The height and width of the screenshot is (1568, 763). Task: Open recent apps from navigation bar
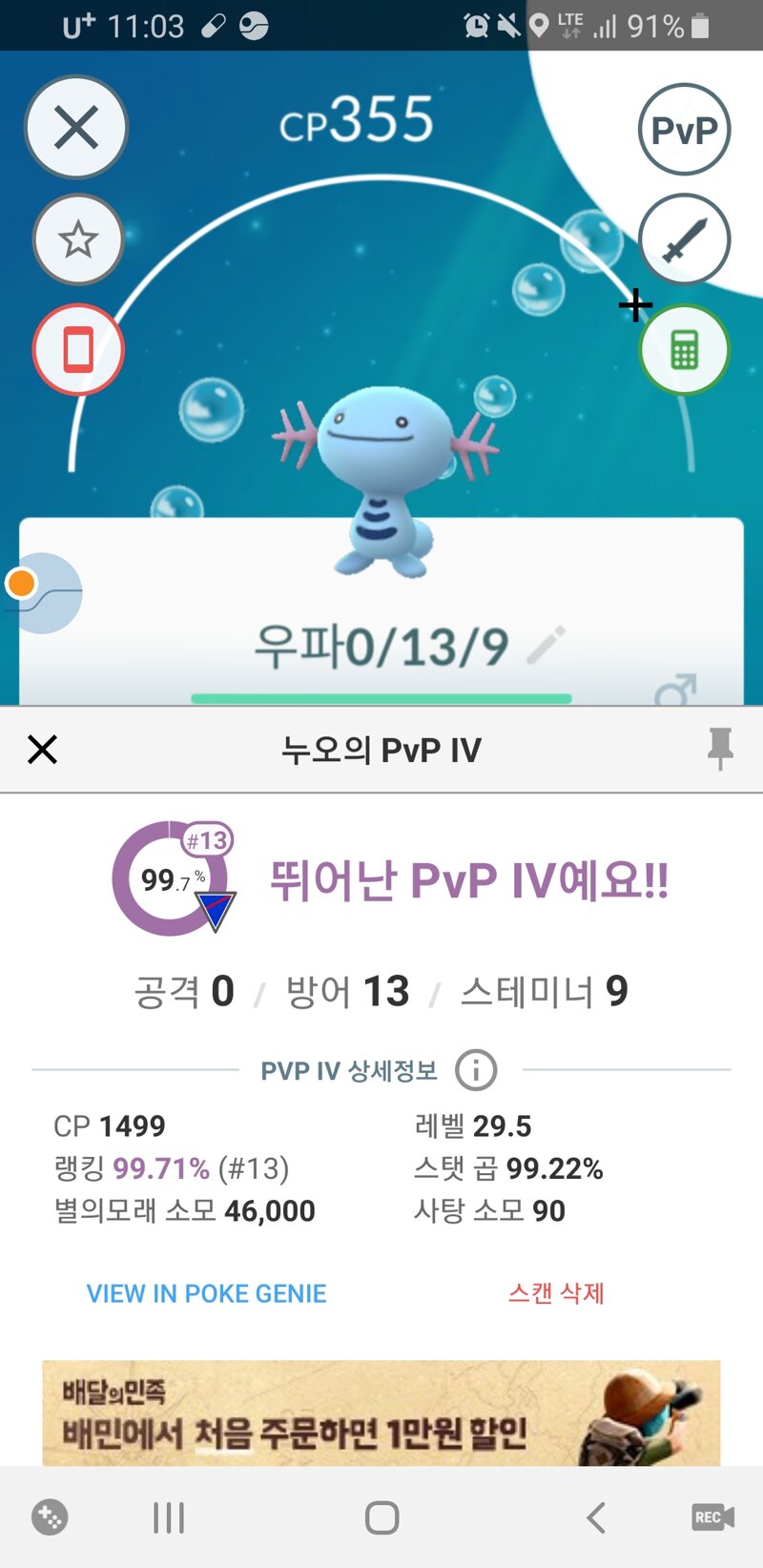pyautogui.click(x=169, y=1517)
